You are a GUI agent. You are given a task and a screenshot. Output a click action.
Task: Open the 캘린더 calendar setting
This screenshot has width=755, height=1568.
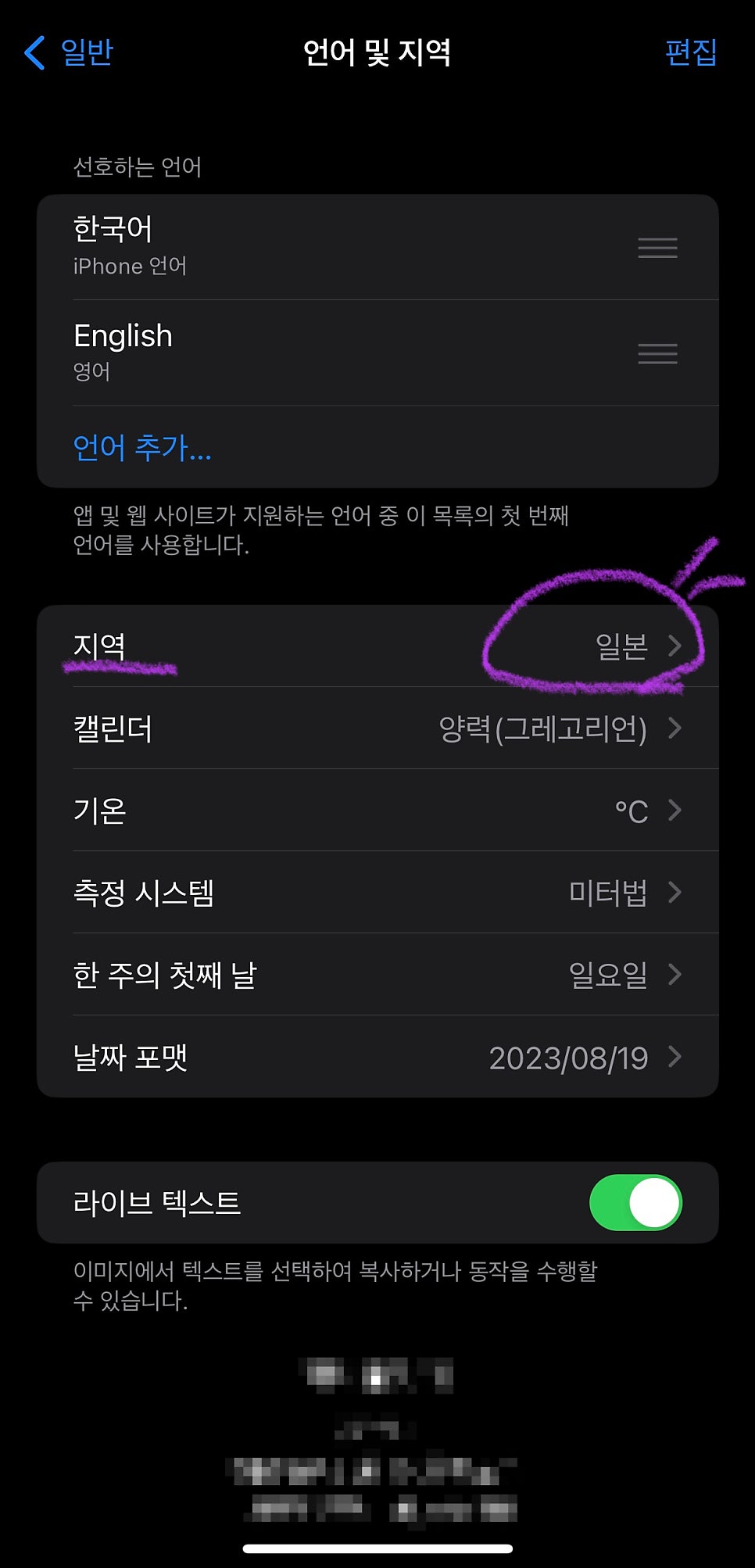pos(377,729)
